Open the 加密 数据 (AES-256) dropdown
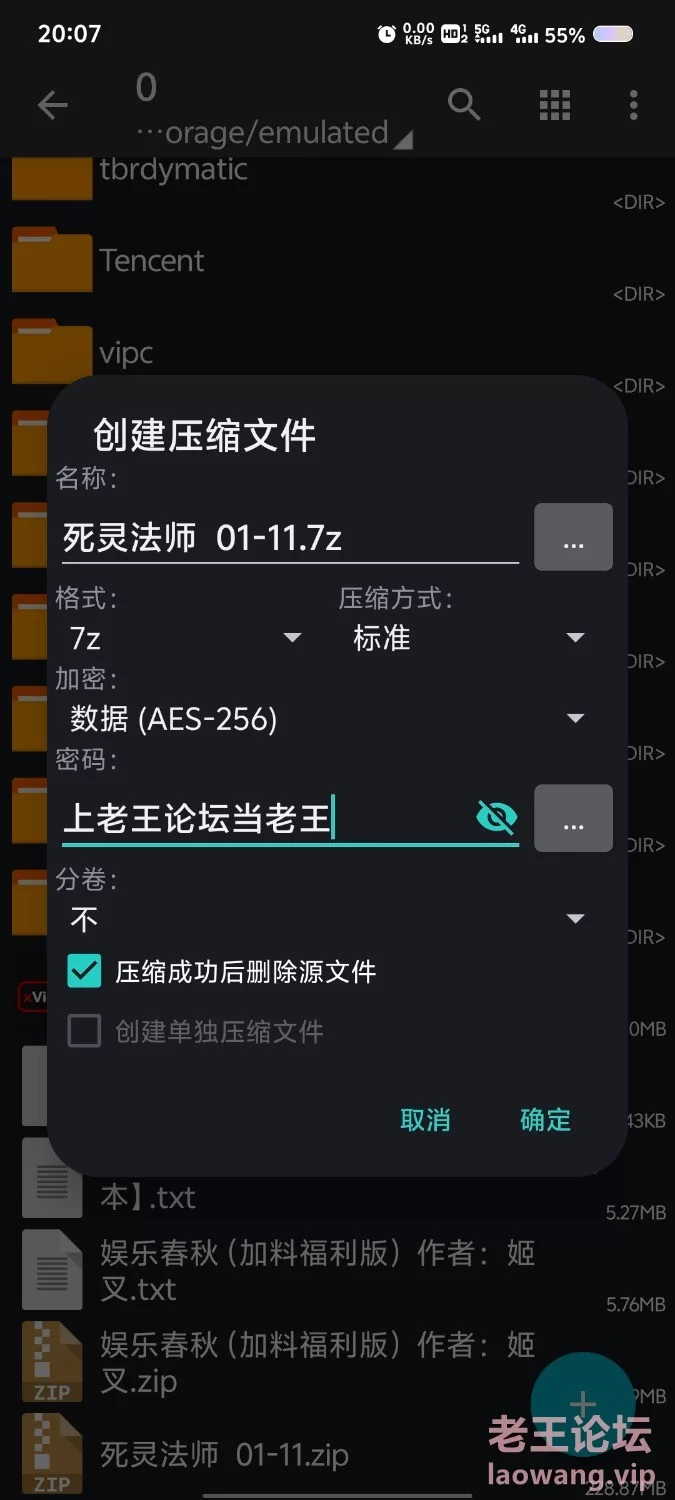Viewport: 675px width, 1500px height. [327, 718]
